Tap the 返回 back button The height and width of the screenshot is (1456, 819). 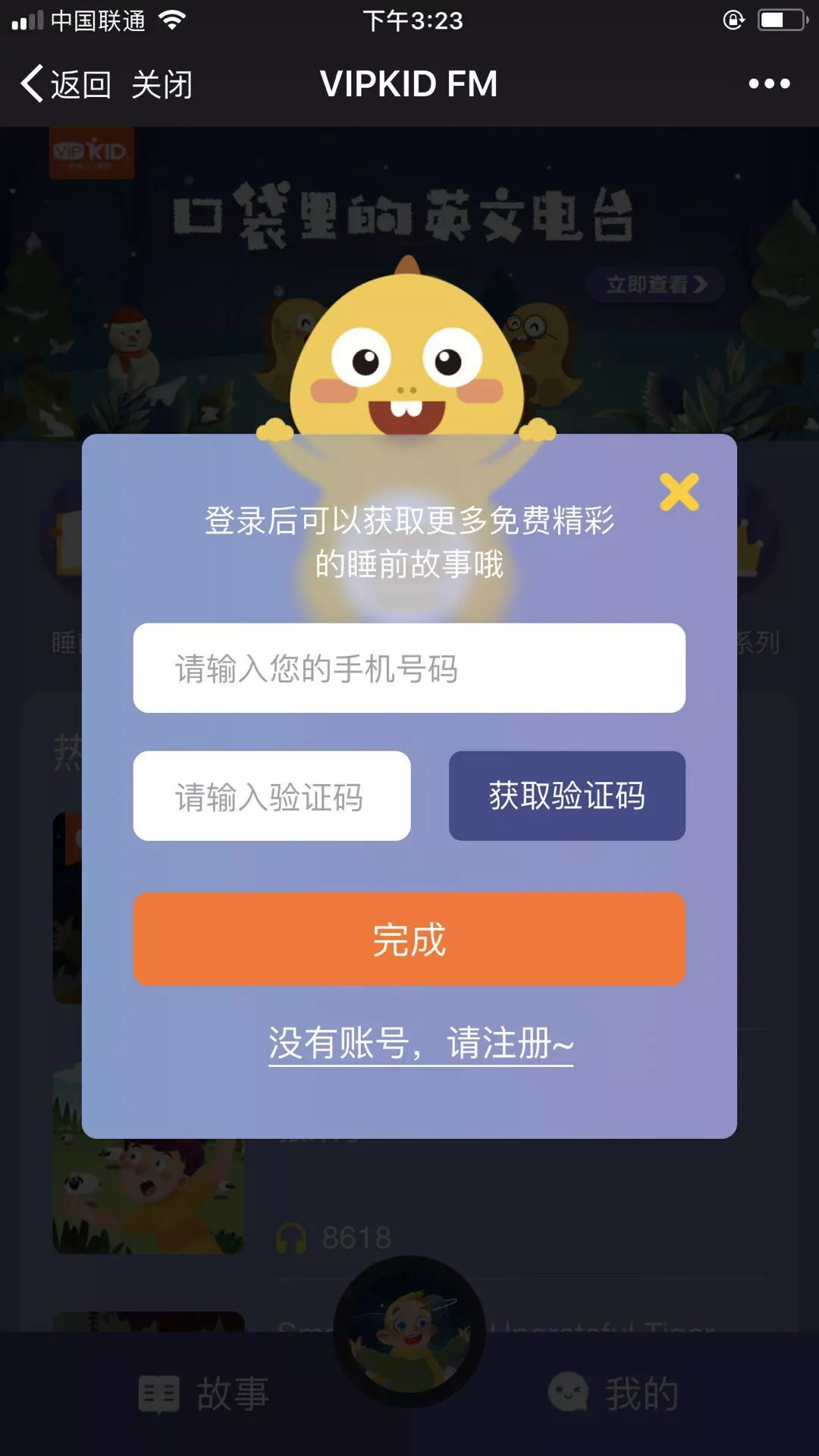pyautogui.click(x=67, y=84)
